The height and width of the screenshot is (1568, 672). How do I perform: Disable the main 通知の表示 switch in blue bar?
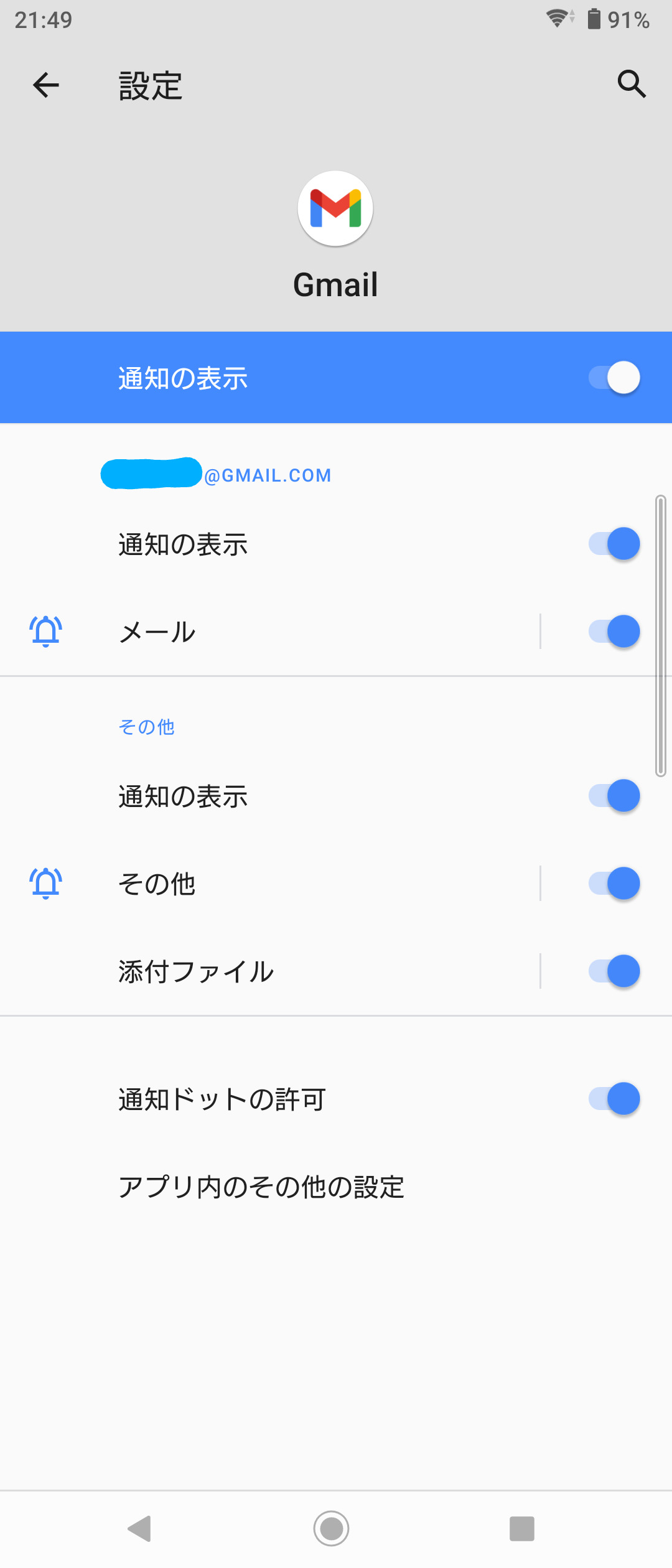614,378
